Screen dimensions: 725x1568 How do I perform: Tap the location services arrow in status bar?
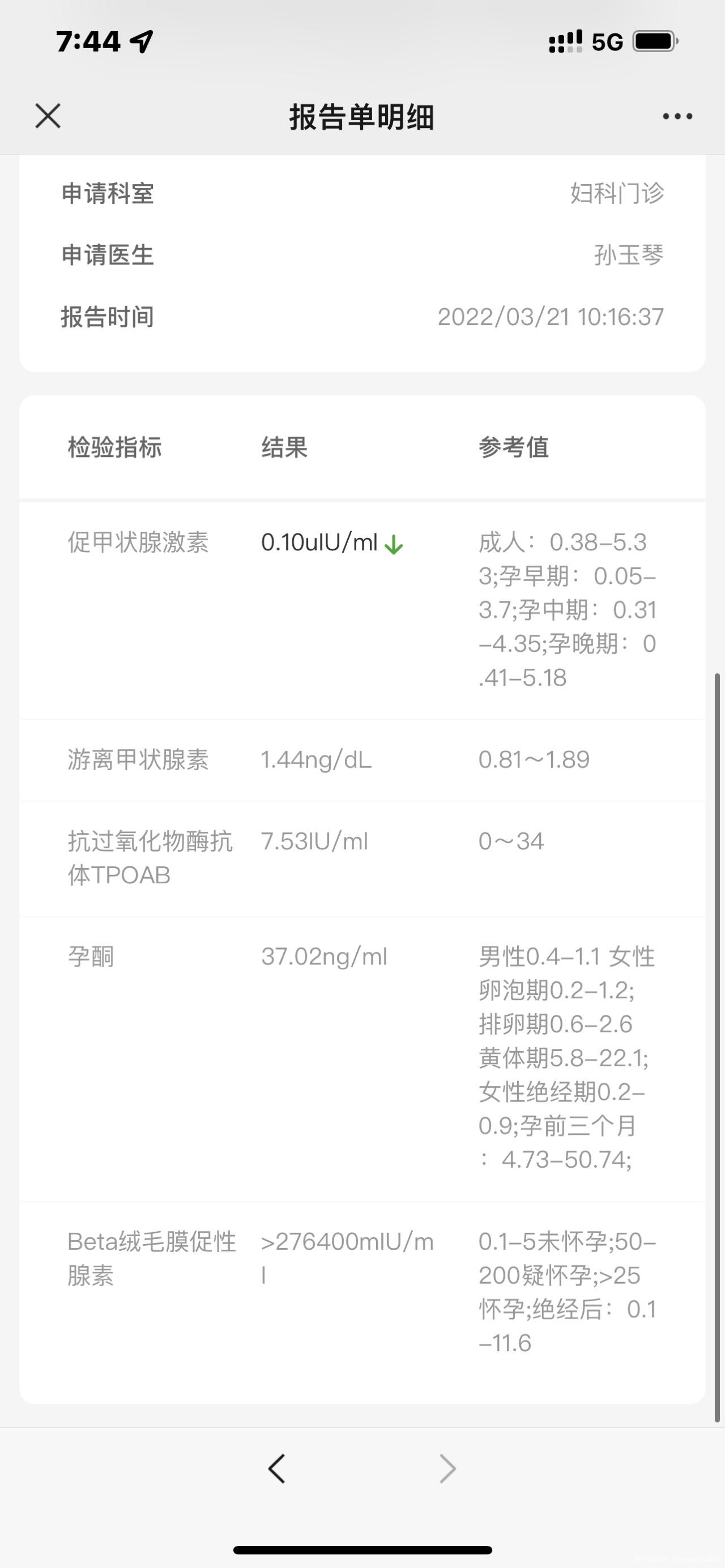tap(140, 40)
